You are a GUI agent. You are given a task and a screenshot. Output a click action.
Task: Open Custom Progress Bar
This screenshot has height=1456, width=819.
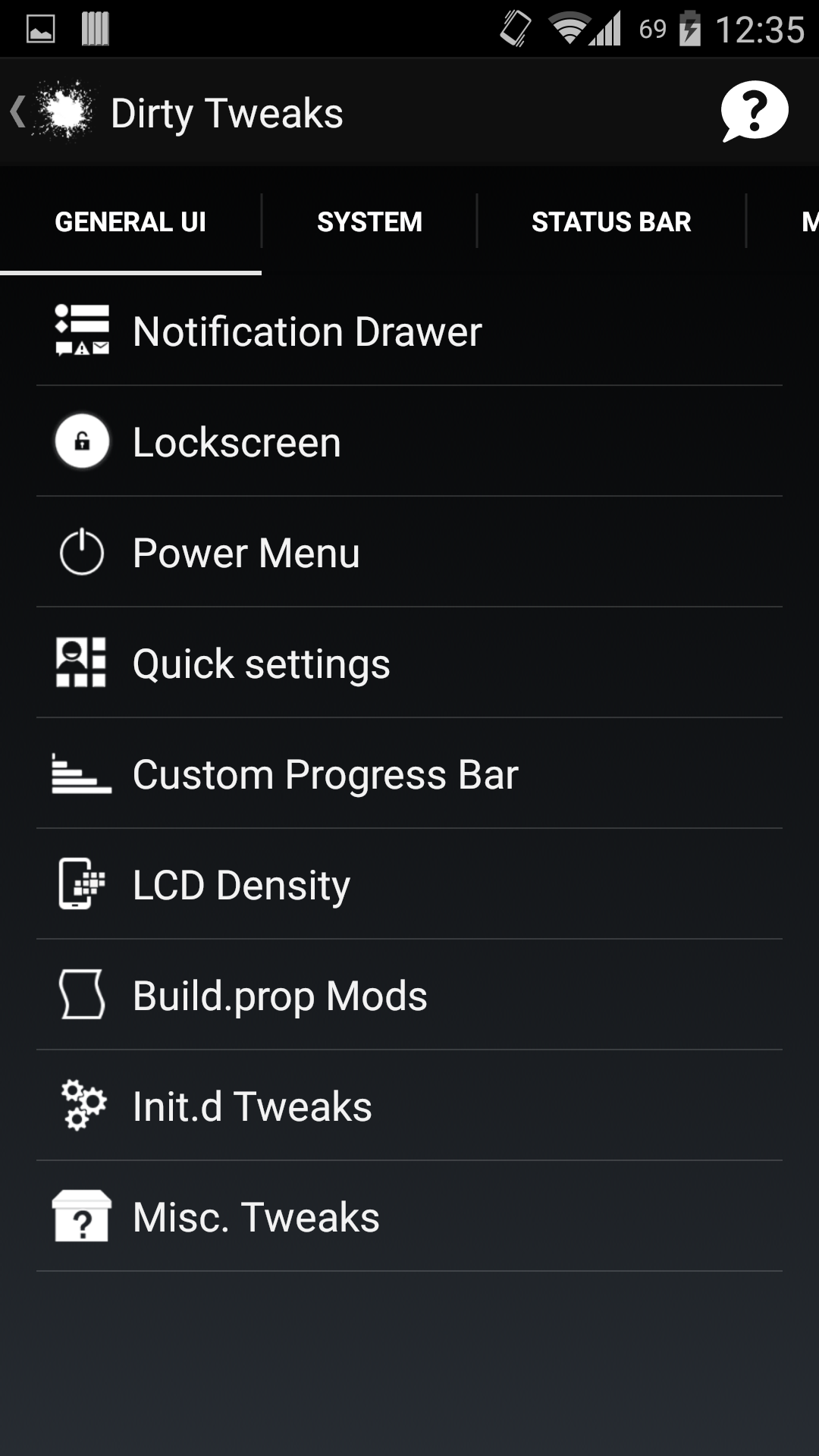[x=325, y=774]
